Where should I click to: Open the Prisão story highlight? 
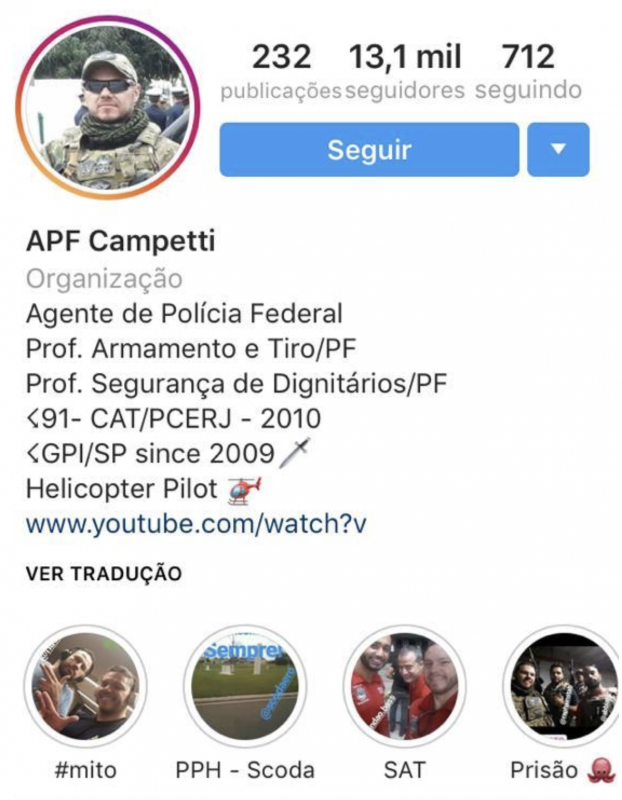[563, 687]
